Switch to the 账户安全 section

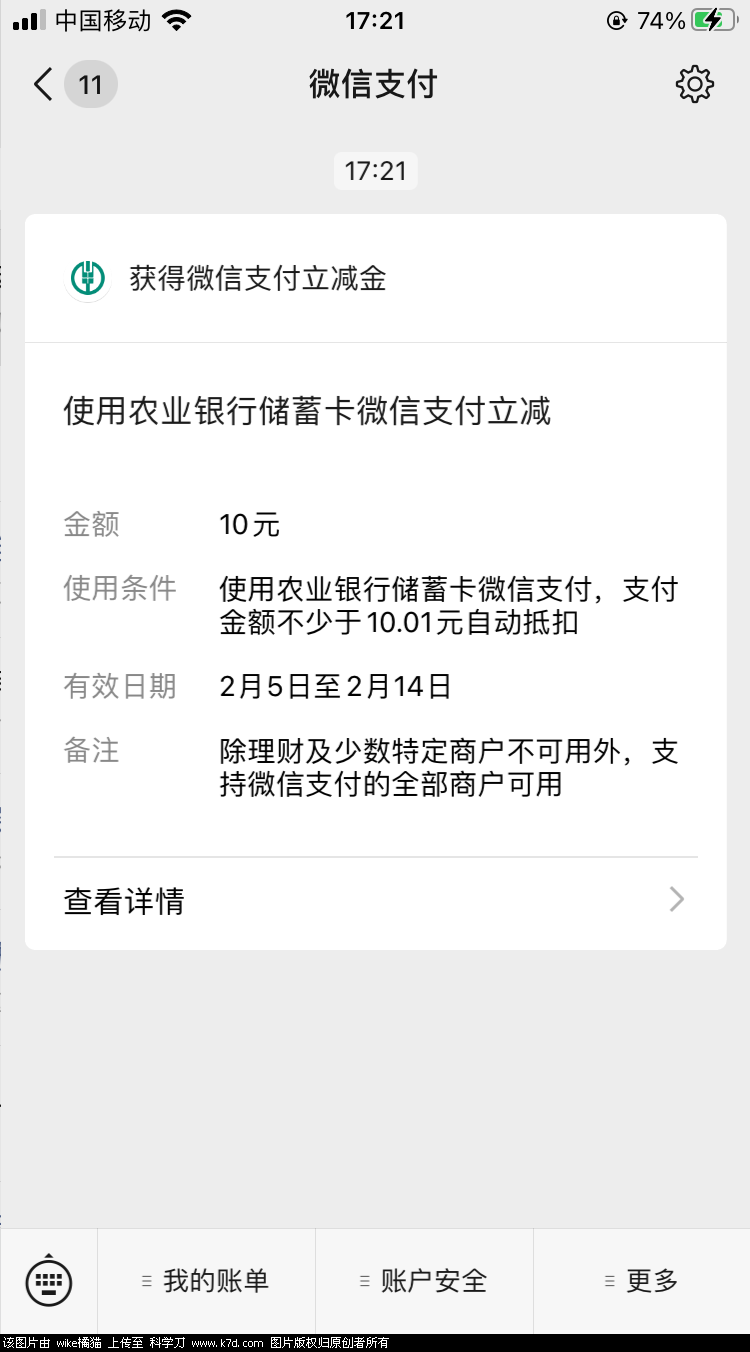424,1281
